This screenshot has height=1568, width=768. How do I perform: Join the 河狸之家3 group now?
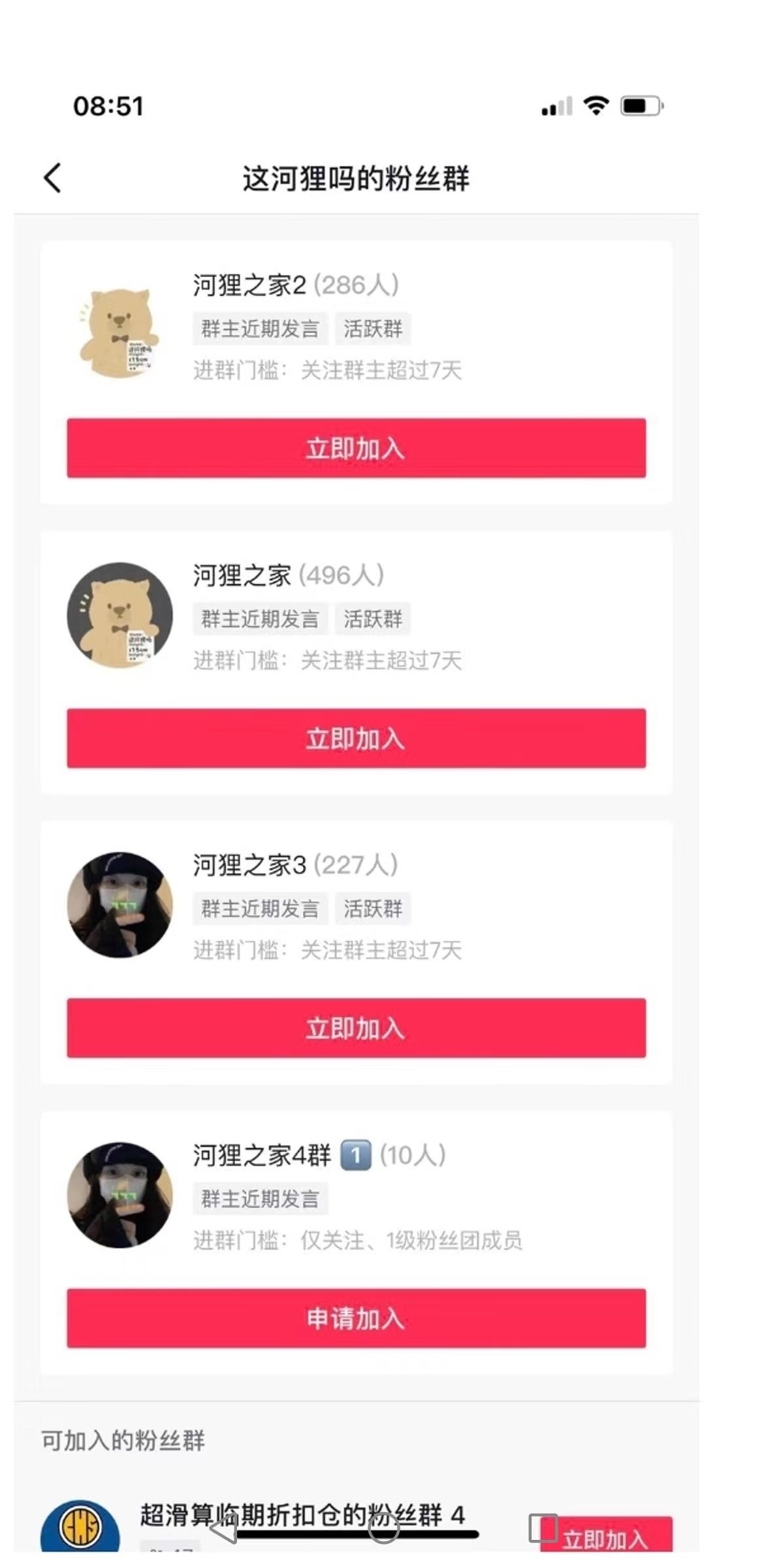coord(356,1028)
